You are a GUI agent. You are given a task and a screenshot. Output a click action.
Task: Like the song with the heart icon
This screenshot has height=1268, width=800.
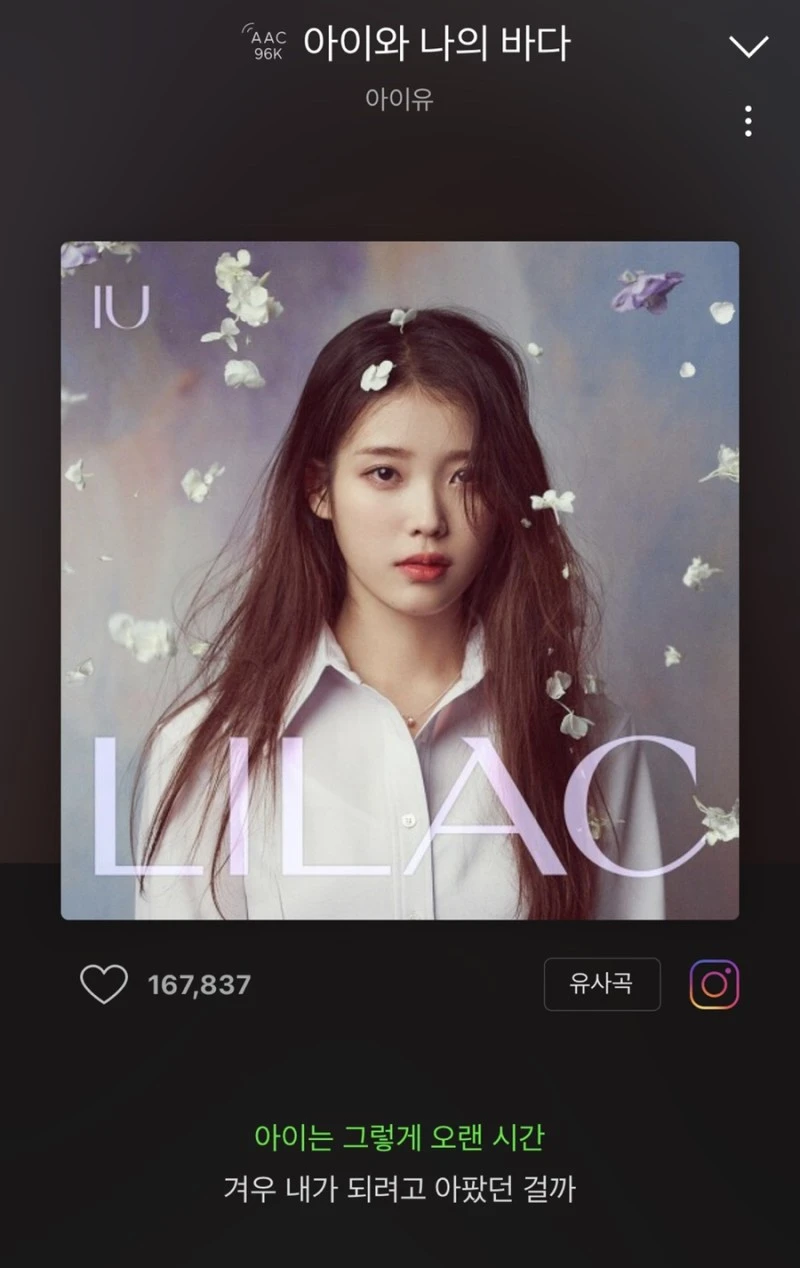(x=104, y=985)
